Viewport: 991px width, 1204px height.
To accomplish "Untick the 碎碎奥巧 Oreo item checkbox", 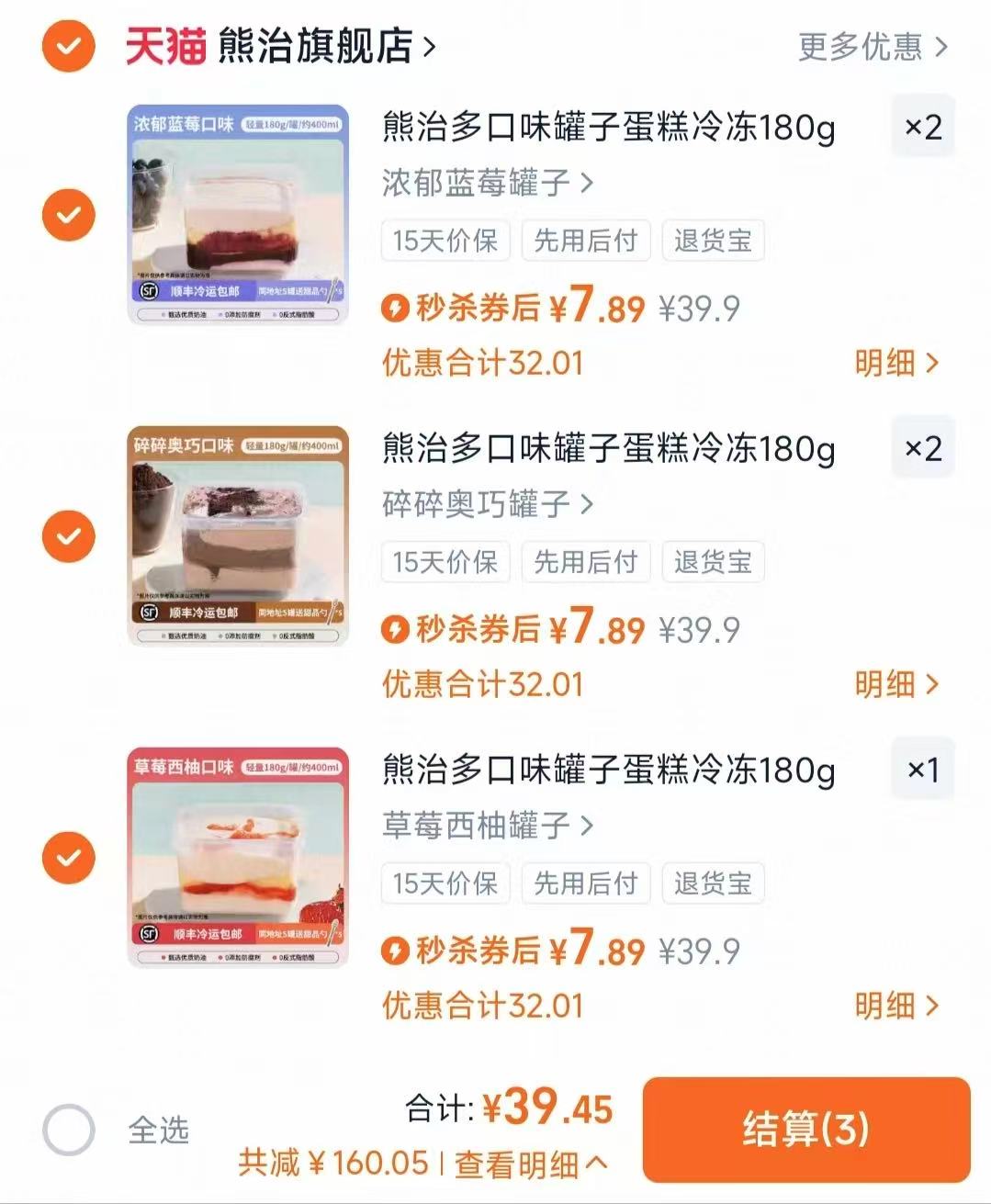I will point(68,535).
